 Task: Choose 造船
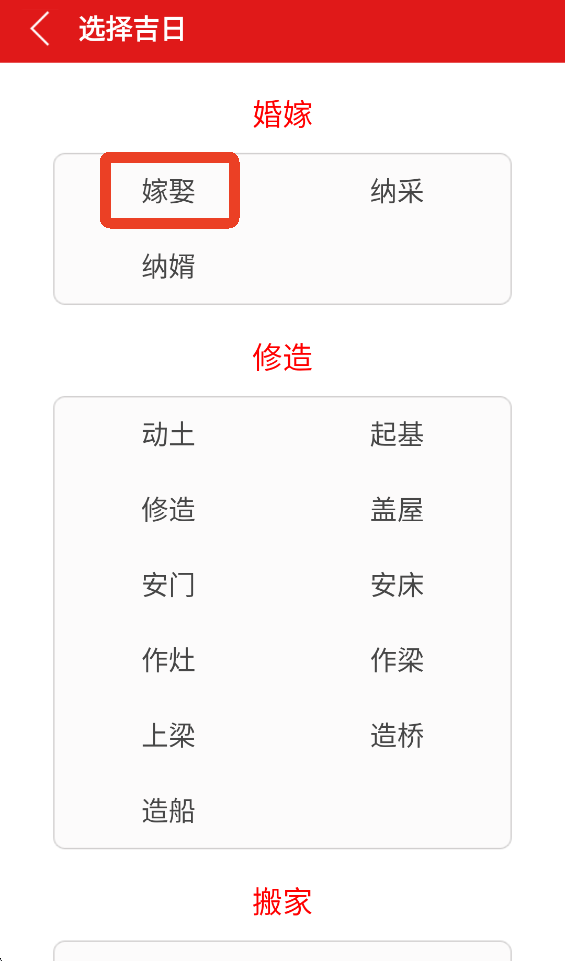[169, 811]
